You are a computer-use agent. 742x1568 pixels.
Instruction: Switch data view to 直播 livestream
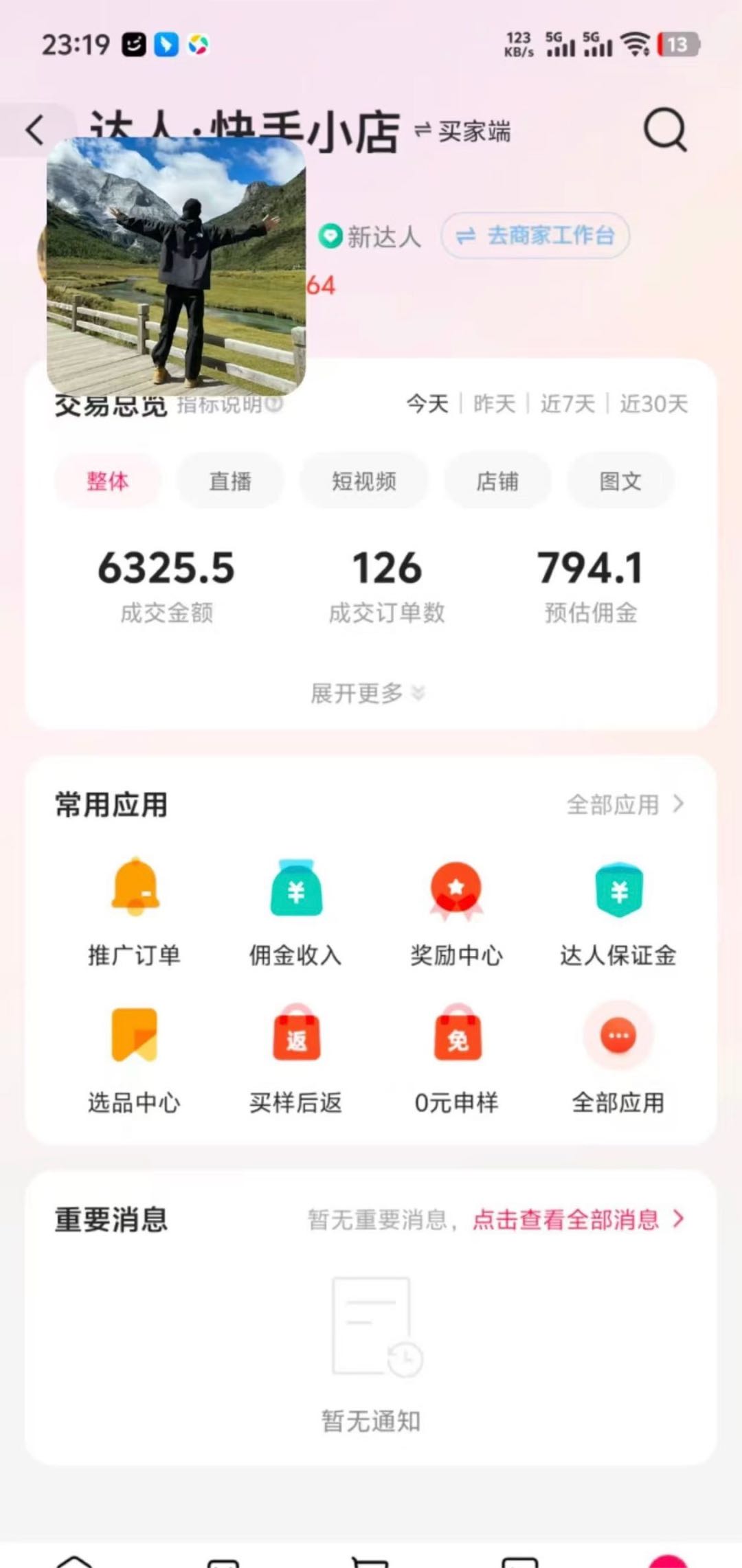(x=229, y=481)
